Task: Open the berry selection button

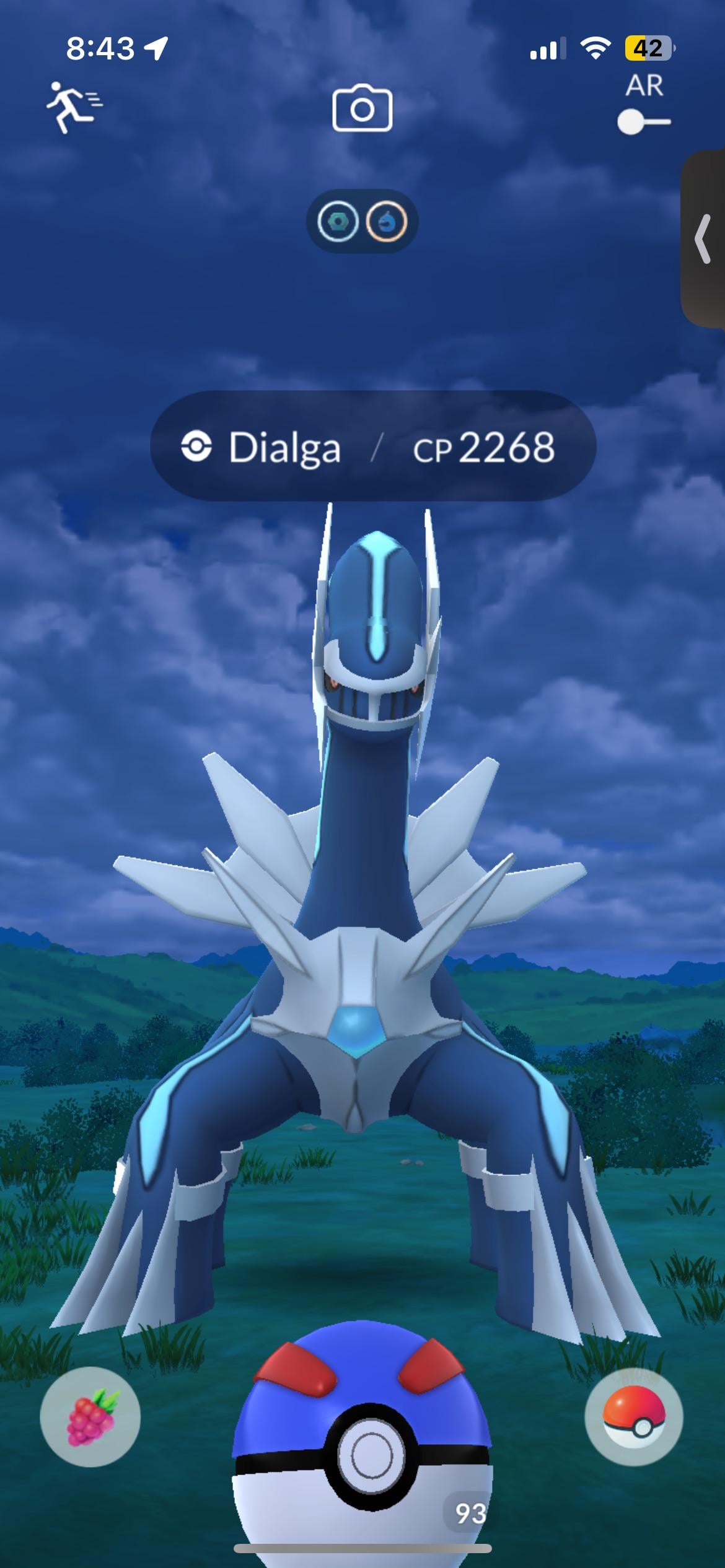Action: tap(90, 1417)
